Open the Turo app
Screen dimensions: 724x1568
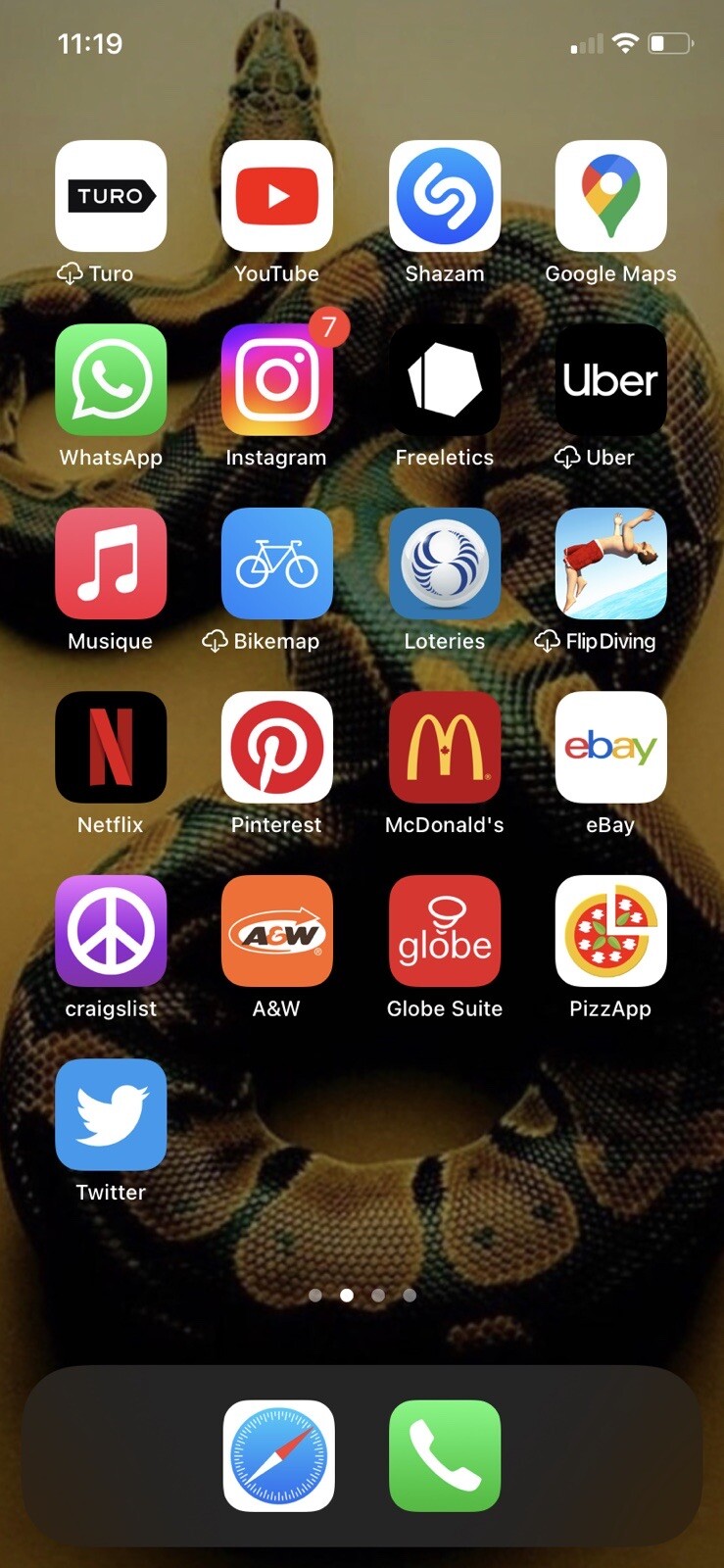click(111, 196)
